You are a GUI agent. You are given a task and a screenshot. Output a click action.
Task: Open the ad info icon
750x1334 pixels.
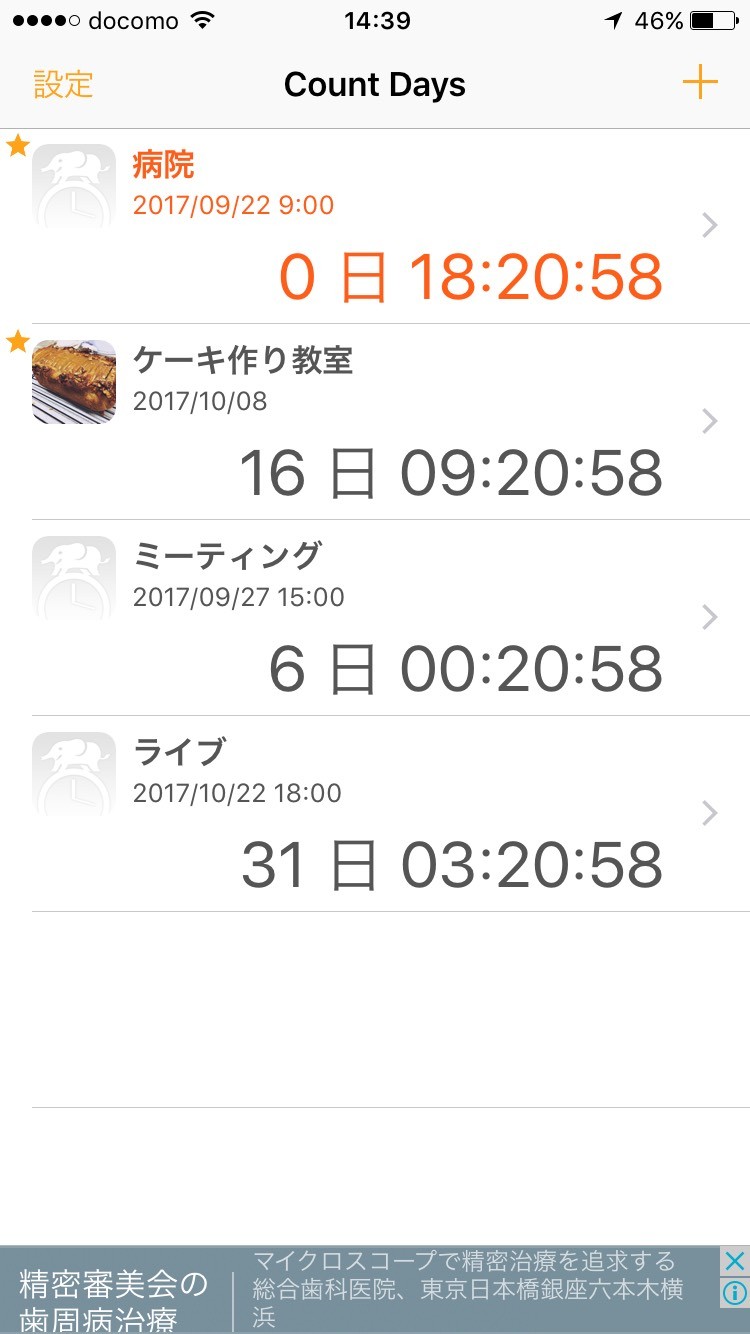[735, 1293]
